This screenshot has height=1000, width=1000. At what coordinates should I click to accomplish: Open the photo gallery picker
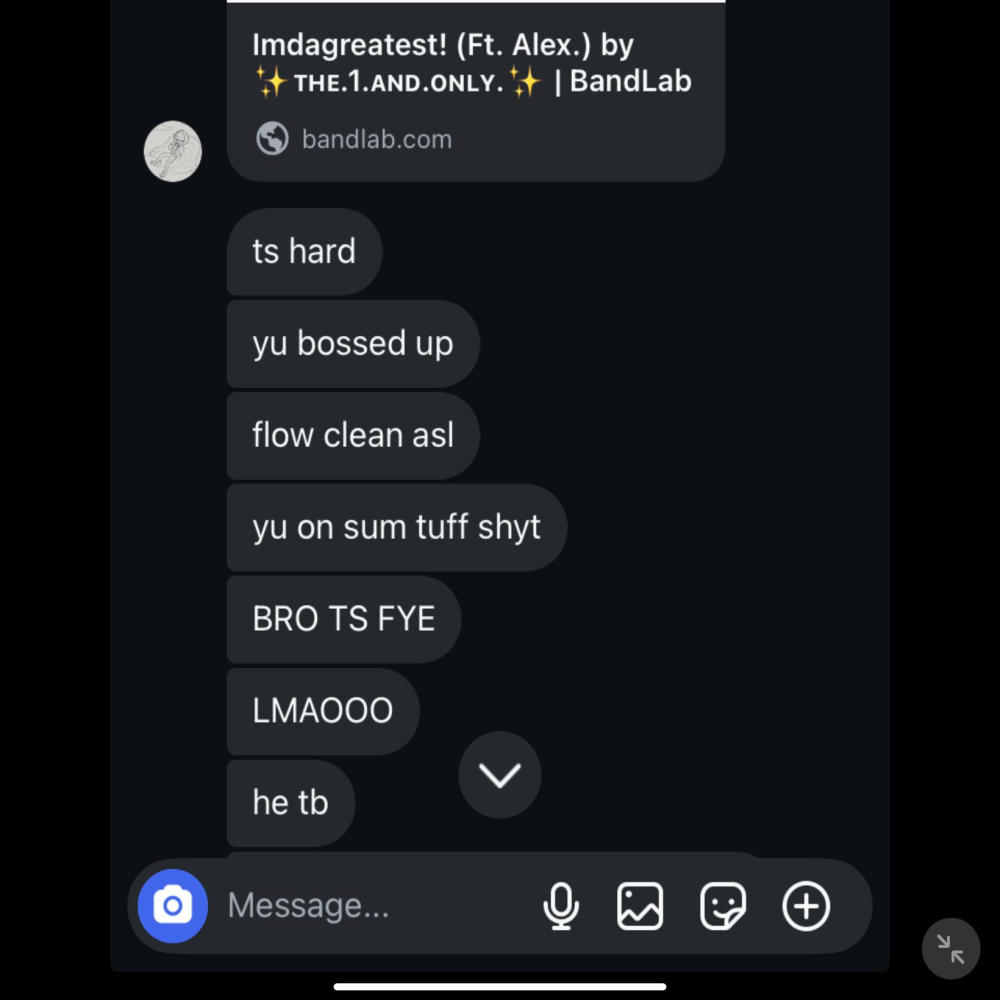(x=640, y=906)
